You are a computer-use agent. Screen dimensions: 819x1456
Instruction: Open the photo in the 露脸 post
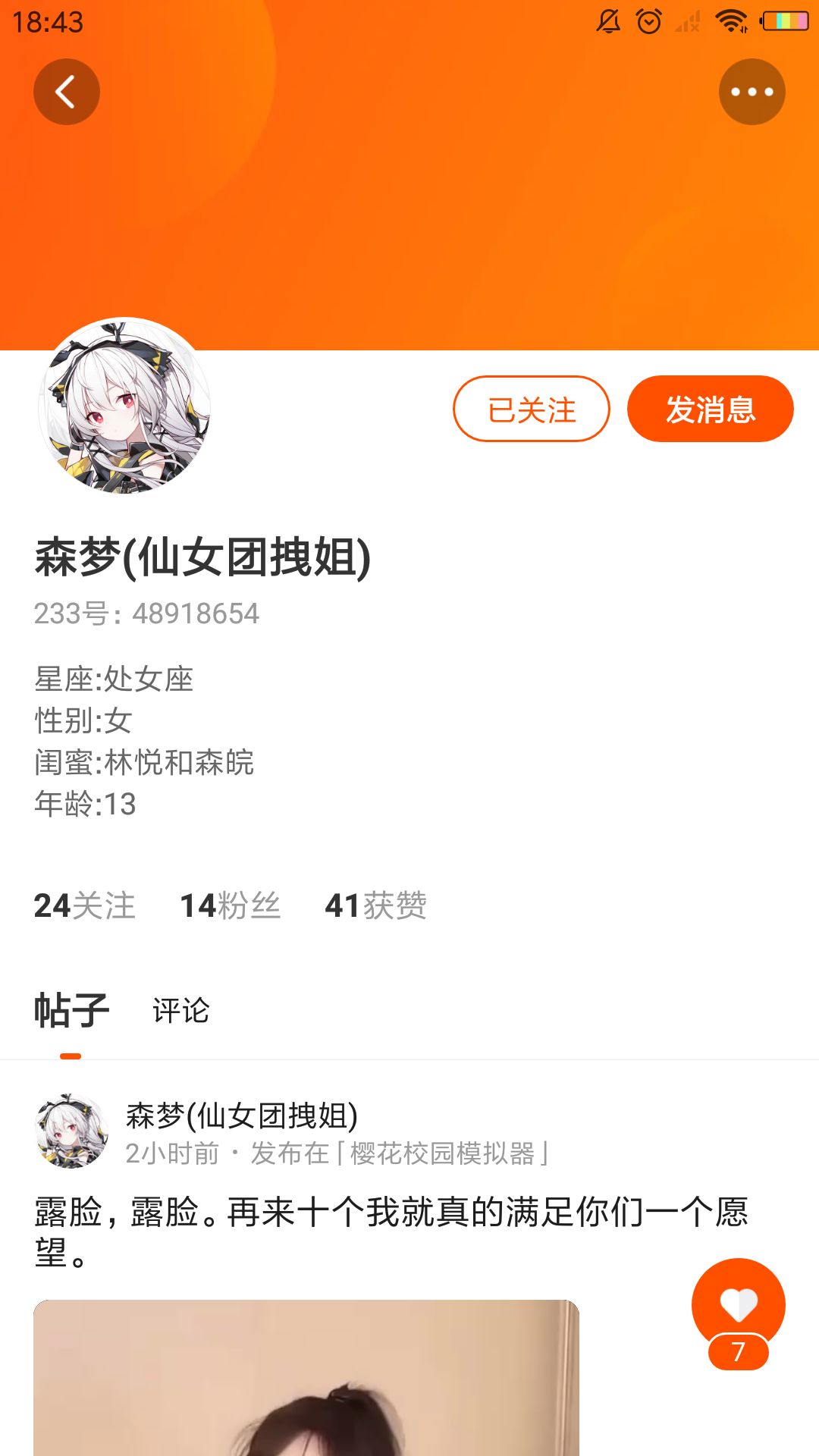click(306, 1378)
